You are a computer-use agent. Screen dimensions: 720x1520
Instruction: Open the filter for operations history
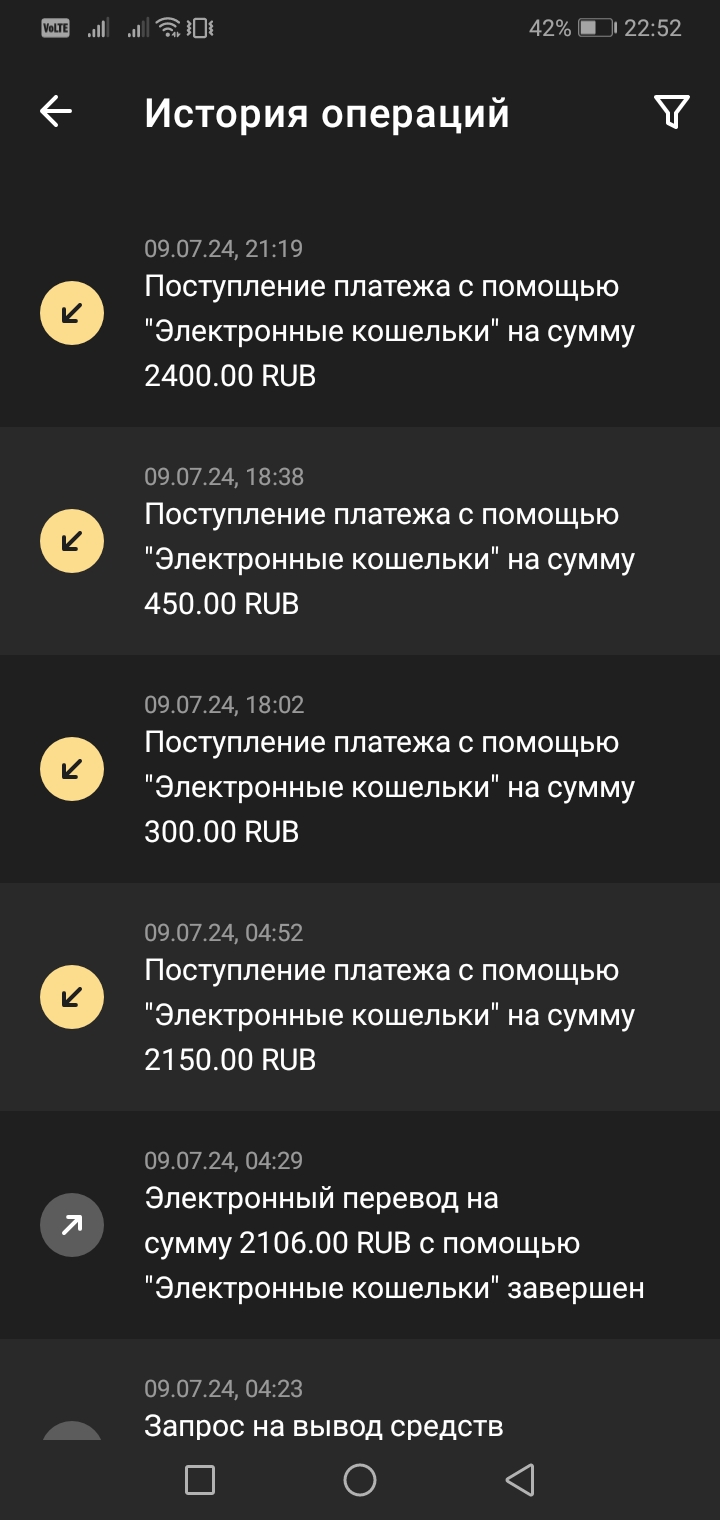pyautogui.click(x=672, y=112)
